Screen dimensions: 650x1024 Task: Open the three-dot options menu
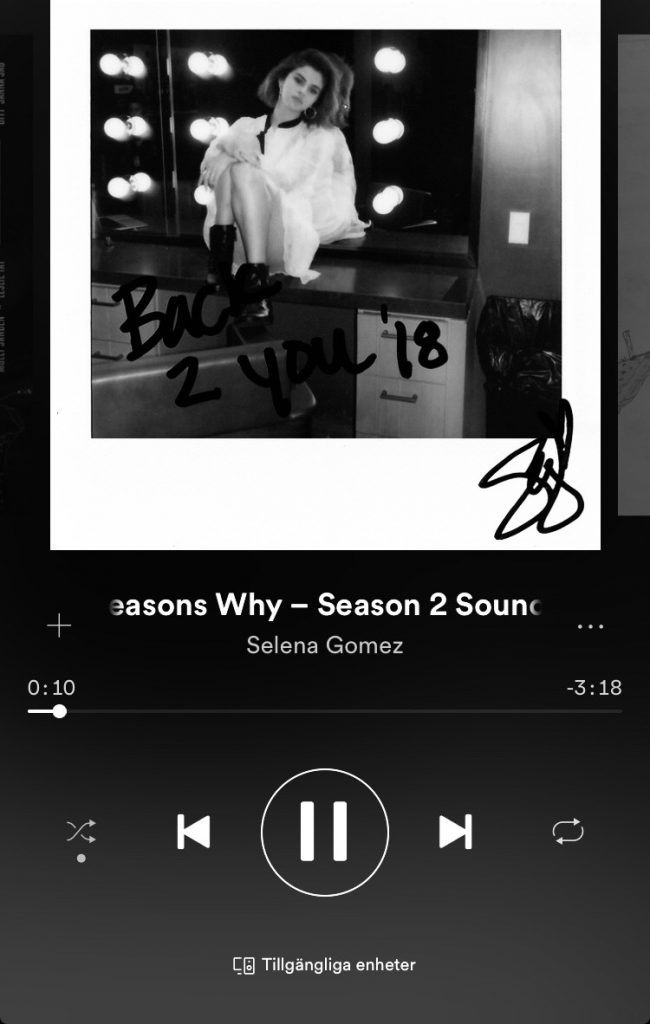coord(590,626)
